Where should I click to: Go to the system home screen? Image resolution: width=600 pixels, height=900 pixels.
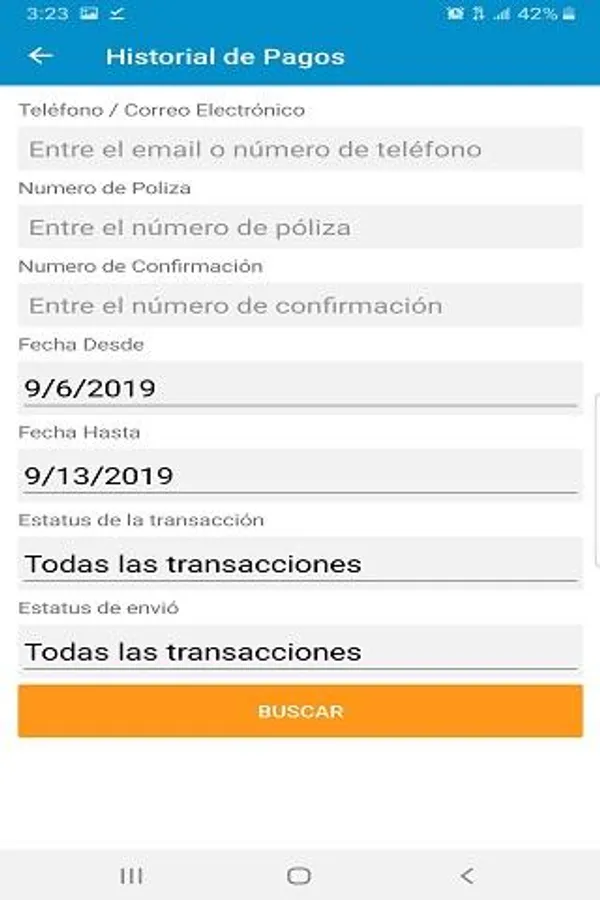(x=299, y=876)
